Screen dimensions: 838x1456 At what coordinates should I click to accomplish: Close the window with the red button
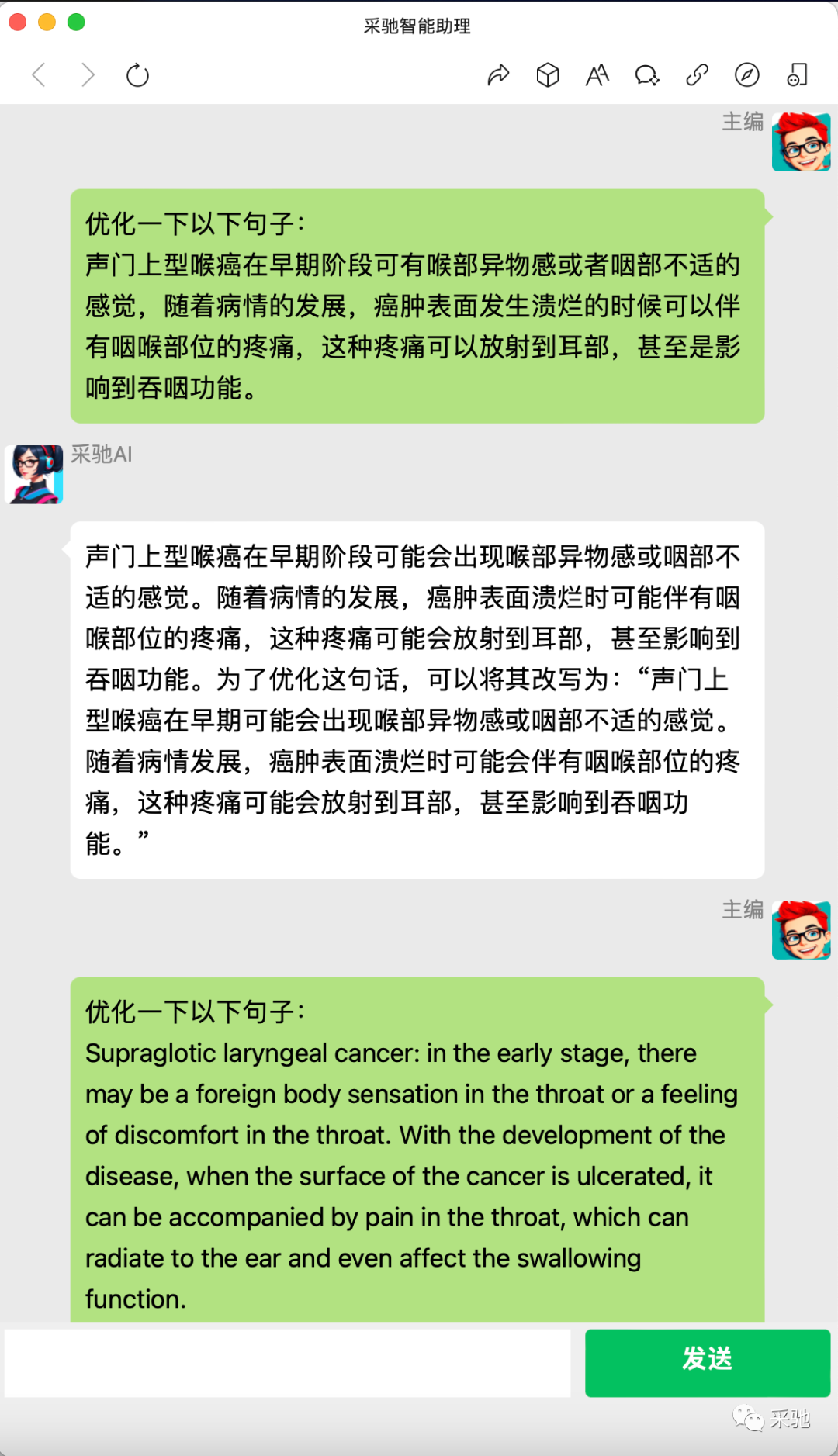pyautogui.click(x=18, y=22)
